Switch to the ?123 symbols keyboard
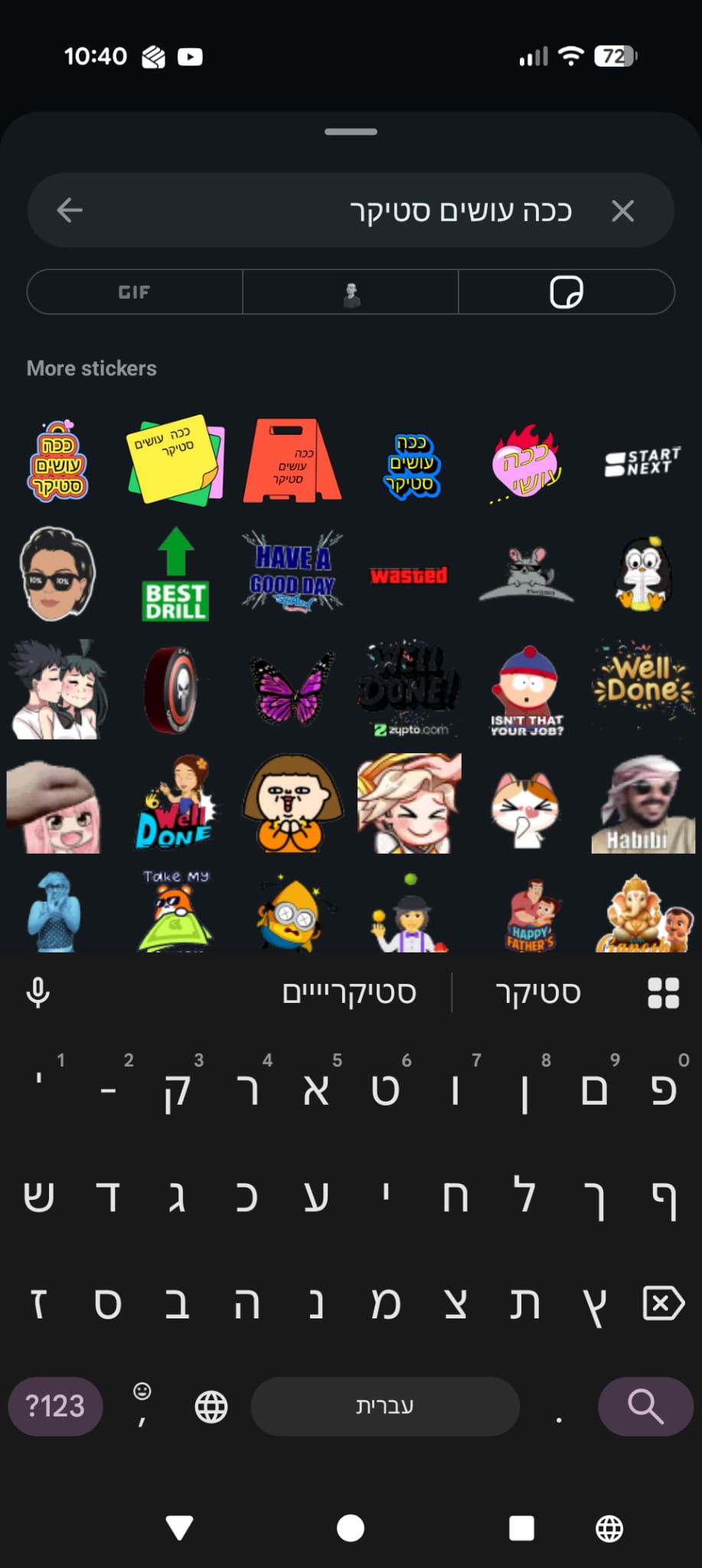The height and width of the screenshot is (1568, 702). click(x=55, y=1406)
